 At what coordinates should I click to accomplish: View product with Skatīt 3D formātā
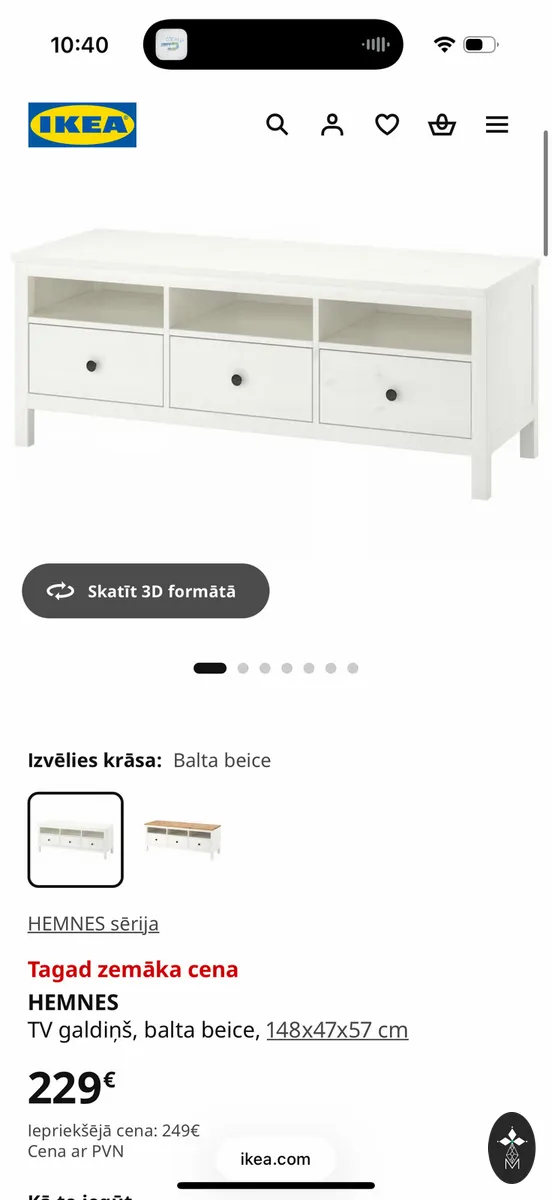pos(146,591)
